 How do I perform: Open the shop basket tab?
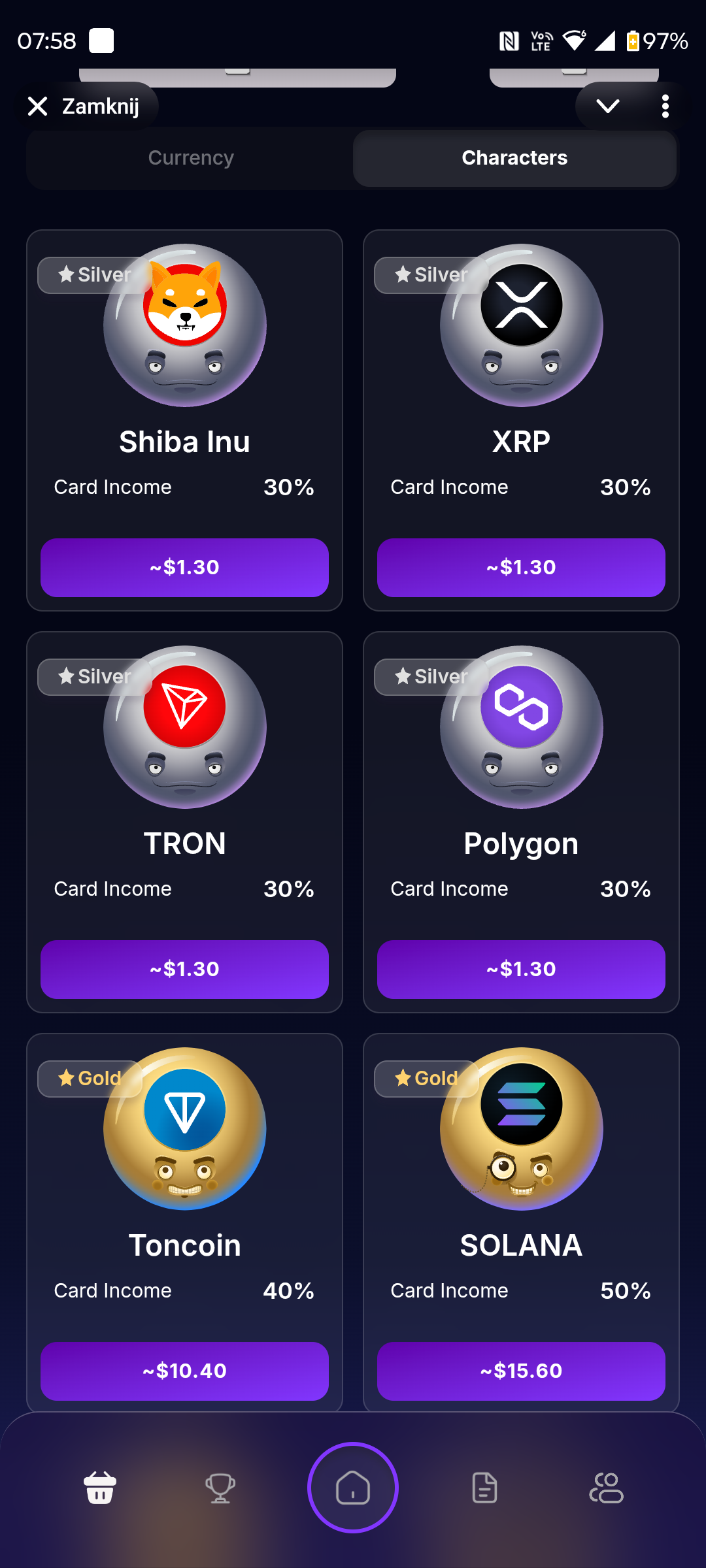point(100,1488)
